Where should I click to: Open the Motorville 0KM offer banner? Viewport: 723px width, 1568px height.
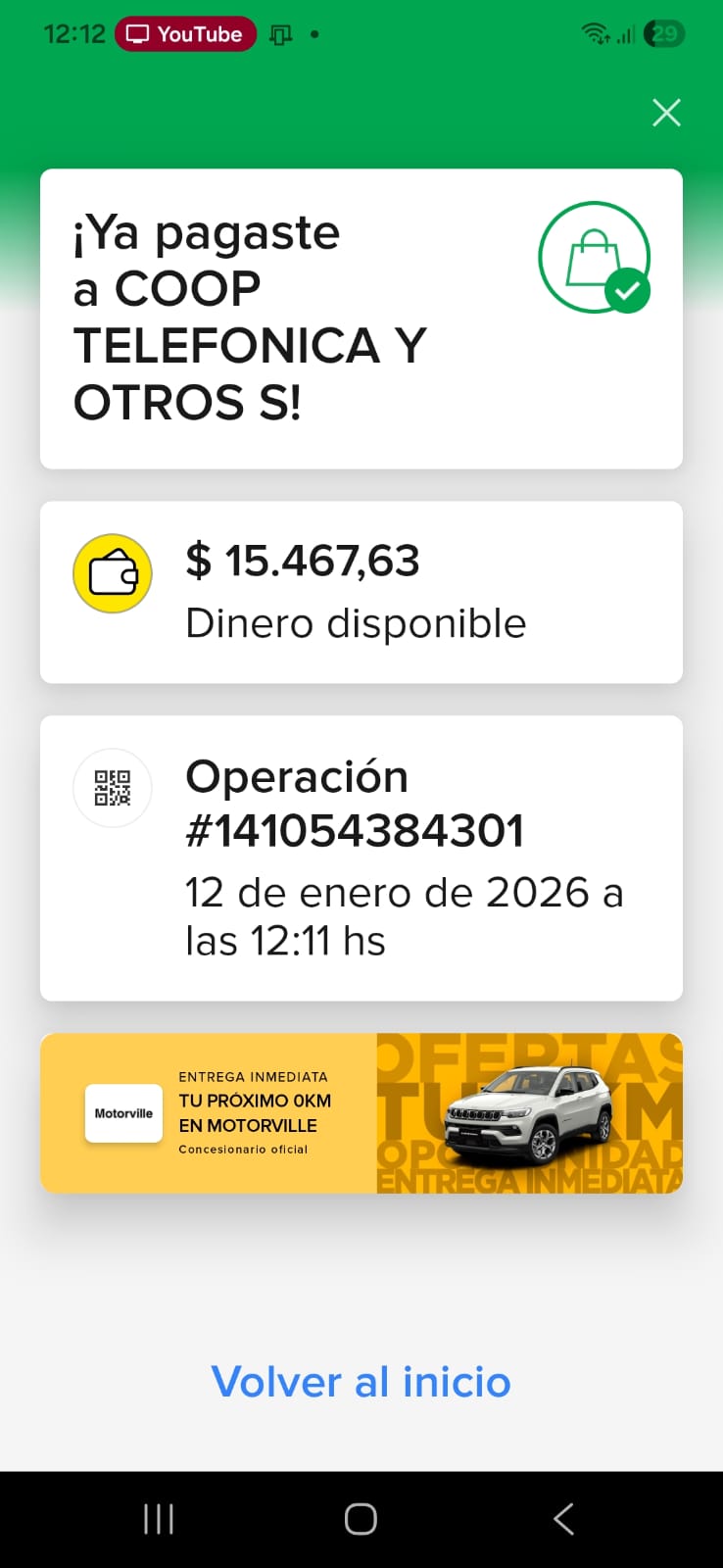(x=361, y=1113)
